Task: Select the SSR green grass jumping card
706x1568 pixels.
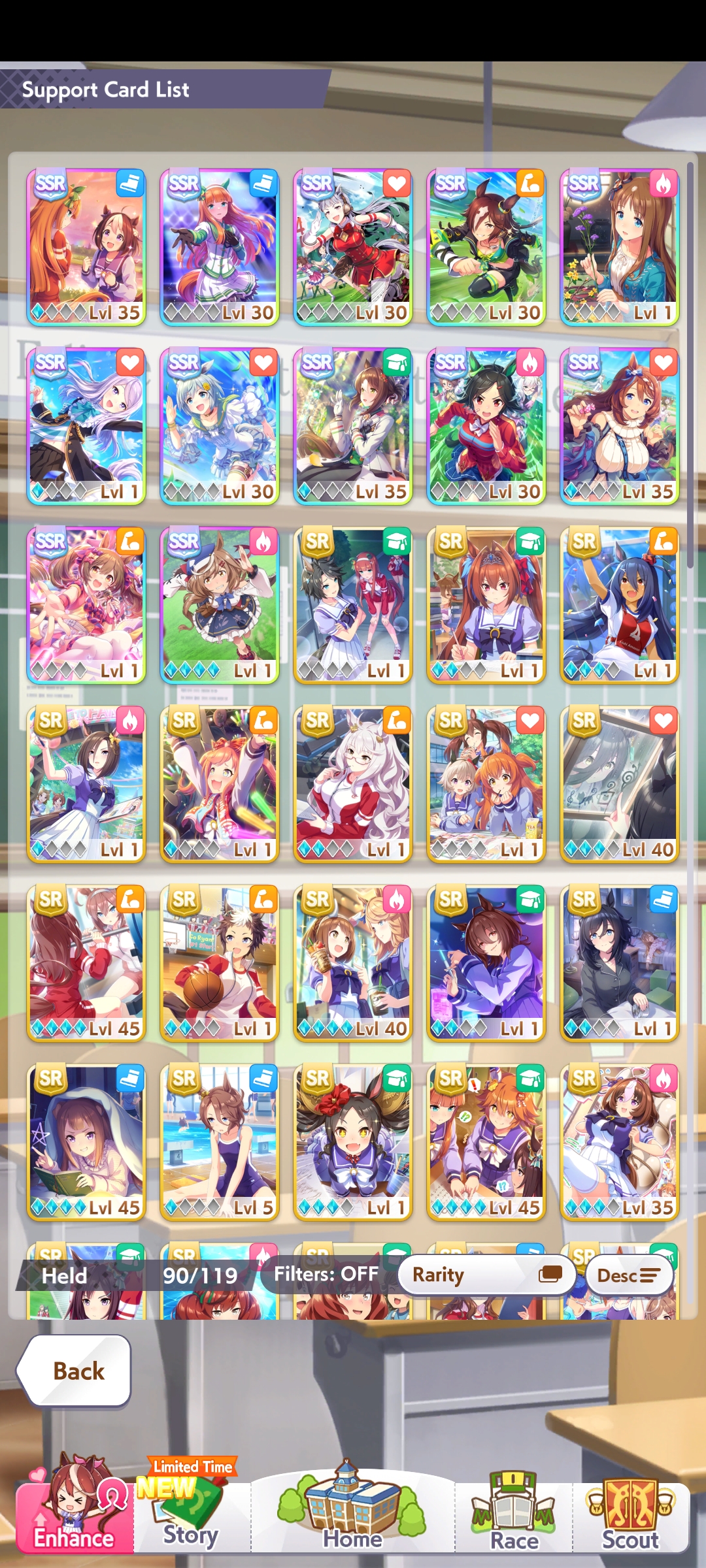Action: (x=219, y=605)
